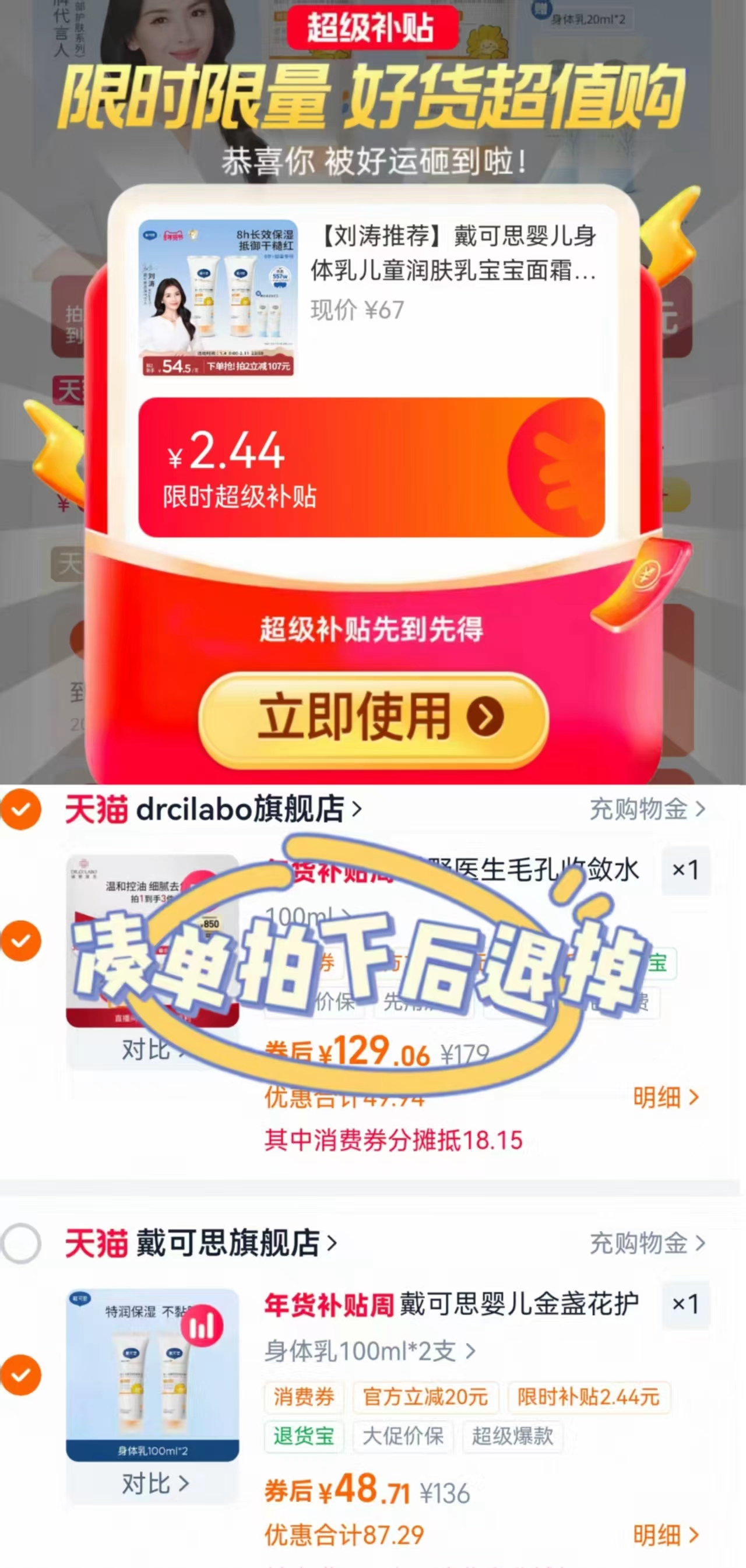Viewport: 746px width, 1568px height.
Task: Deselect the drcilabo store checkbox
Action: (x=22, y=808)
